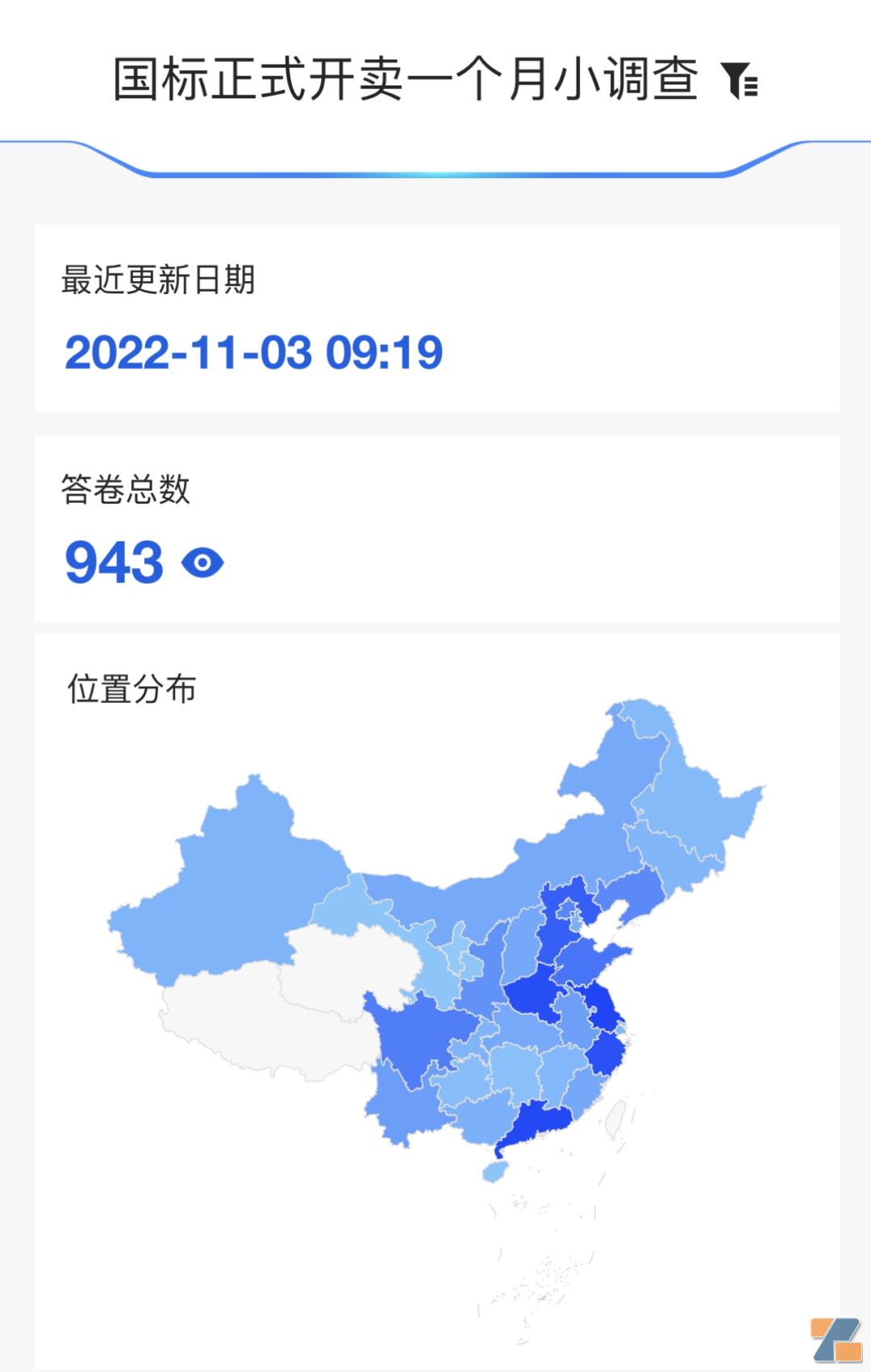
Task: Open the filter icon beside the survey title
Action: (x=739, y=81)
